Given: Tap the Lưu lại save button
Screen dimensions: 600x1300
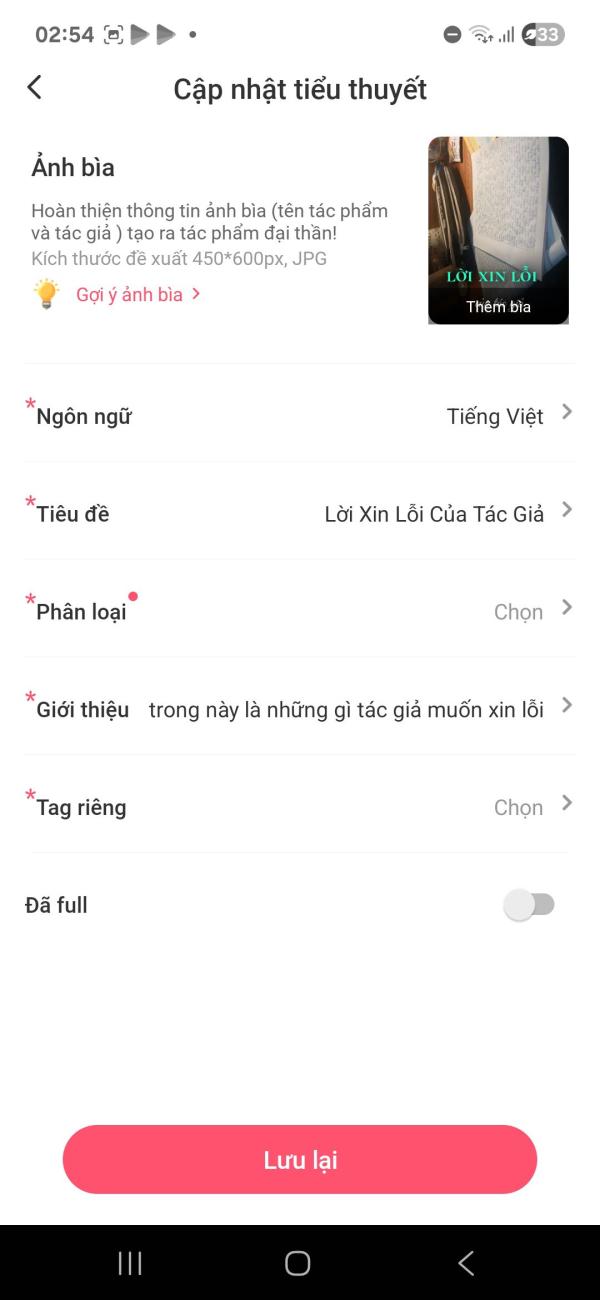Looking at the screenshot, I should point(300,1159).
